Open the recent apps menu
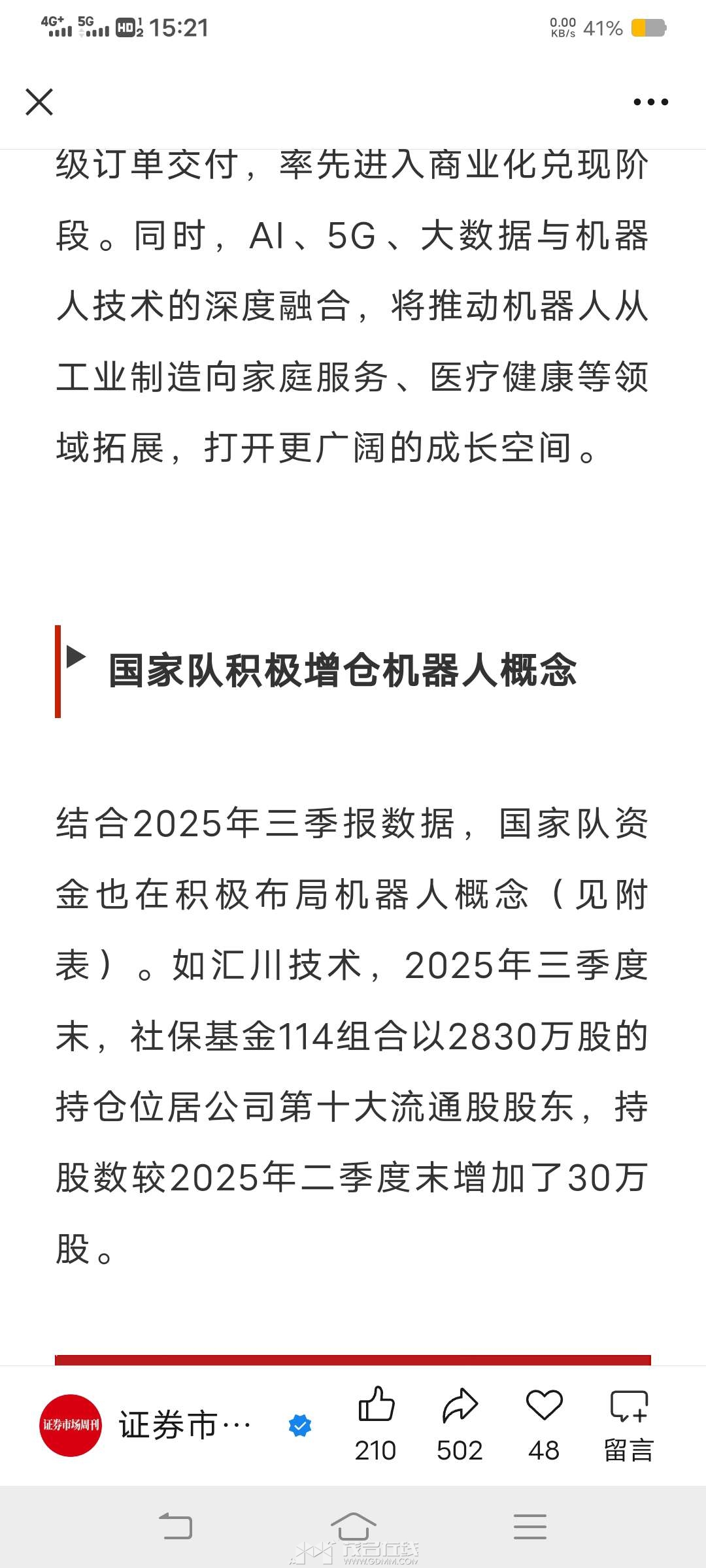This screenshot has width=706, height=1568. [x=529, y=1526]
